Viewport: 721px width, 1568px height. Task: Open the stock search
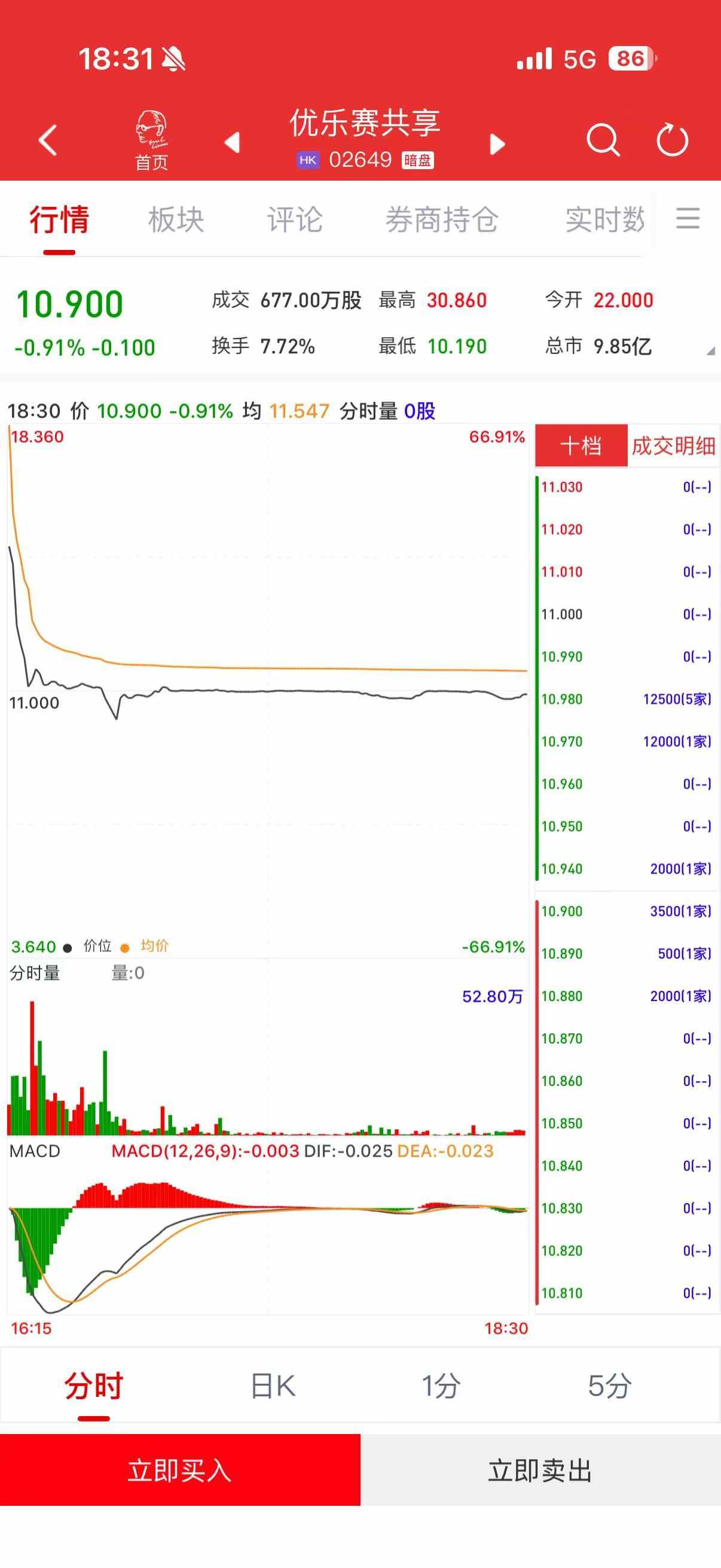(603, 141)
